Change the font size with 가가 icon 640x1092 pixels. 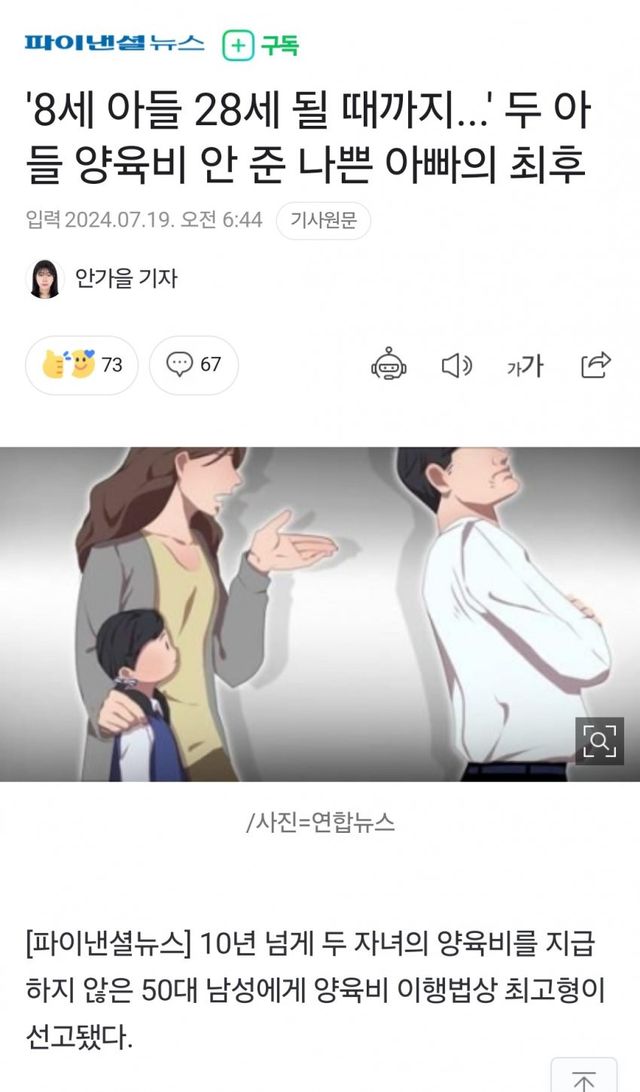(525, 366)
